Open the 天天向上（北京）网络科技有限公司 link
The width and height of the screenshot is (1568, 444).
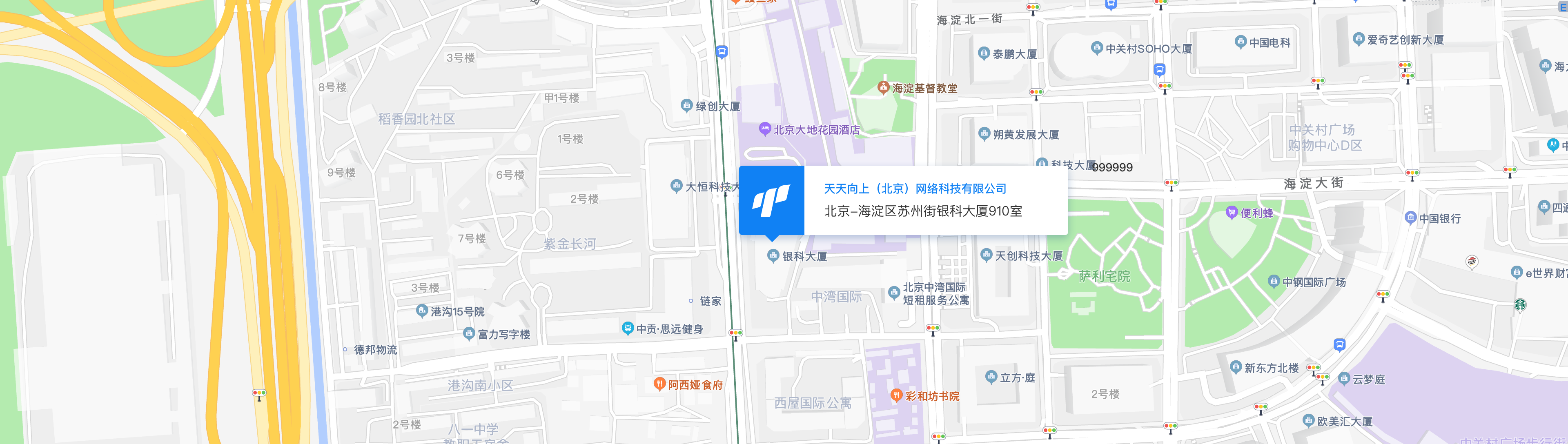(914, 189)
